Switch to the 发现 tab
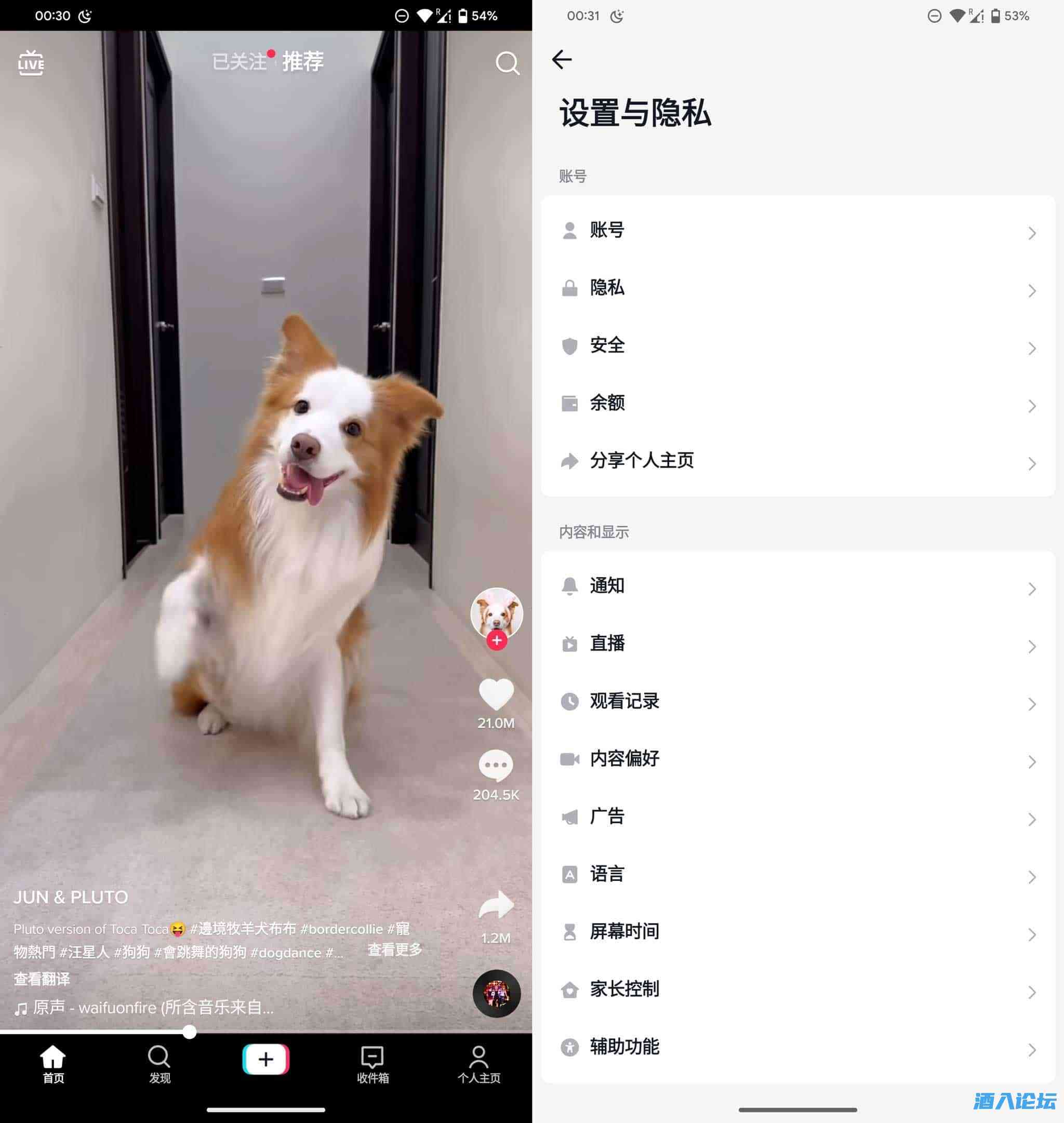This screenshot has height=1123, width=1064. point(159,1064)
